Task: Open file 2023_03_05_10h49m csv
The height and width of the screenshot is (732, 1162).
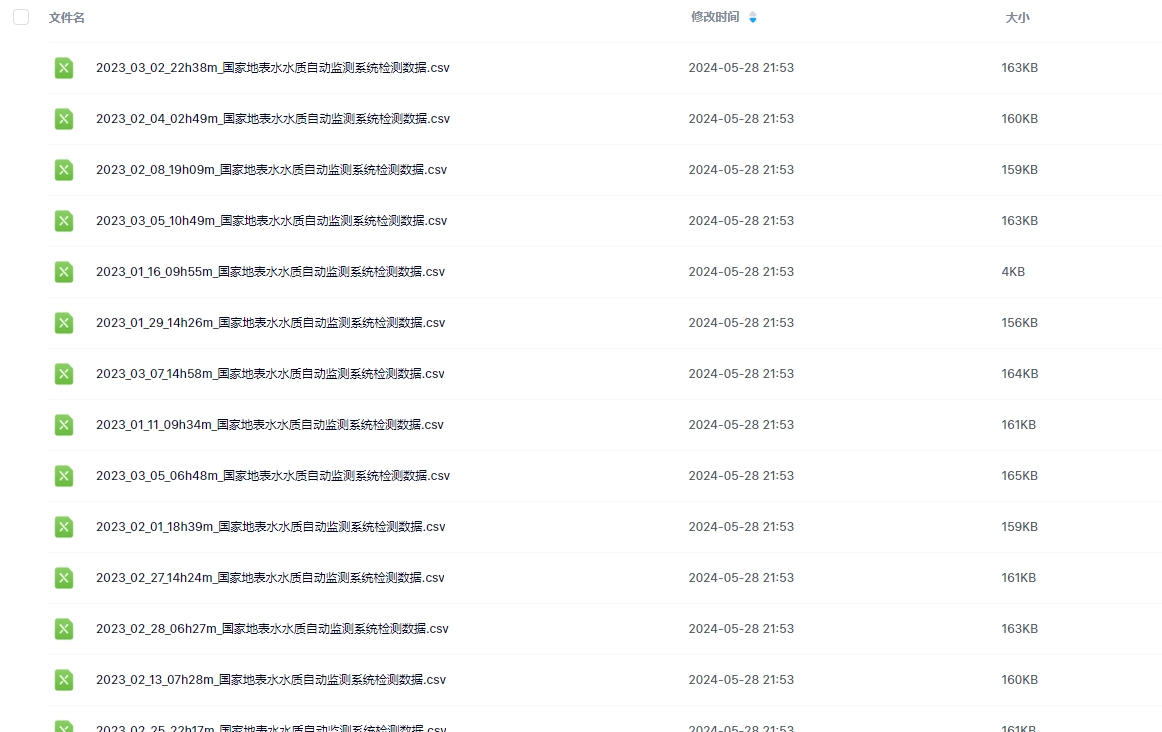Action: pyautogui.click(x=271, y=221)
